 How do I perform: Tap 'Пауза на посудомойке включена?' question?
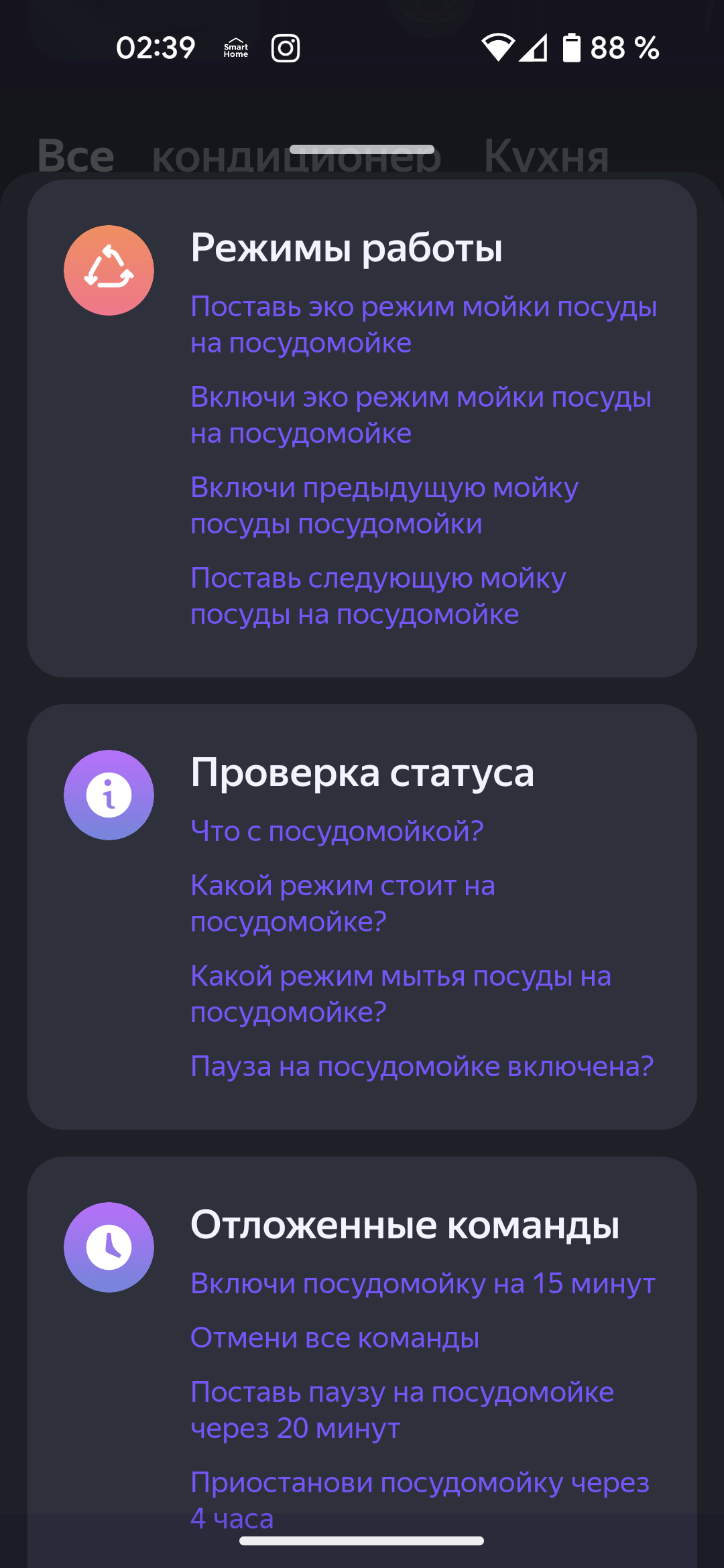point(422,1066)
